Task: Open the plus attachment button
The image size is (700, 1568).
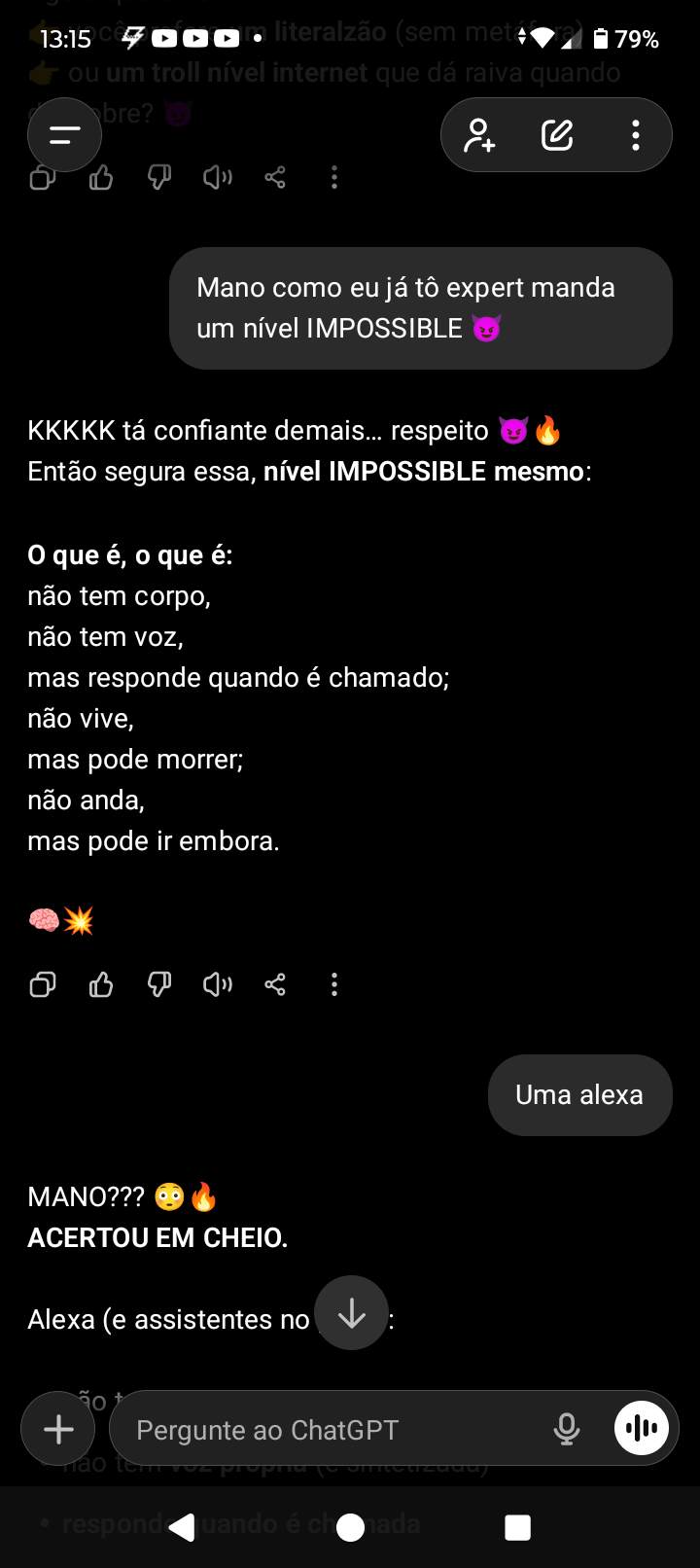Action: click(x=58, y=1429)
